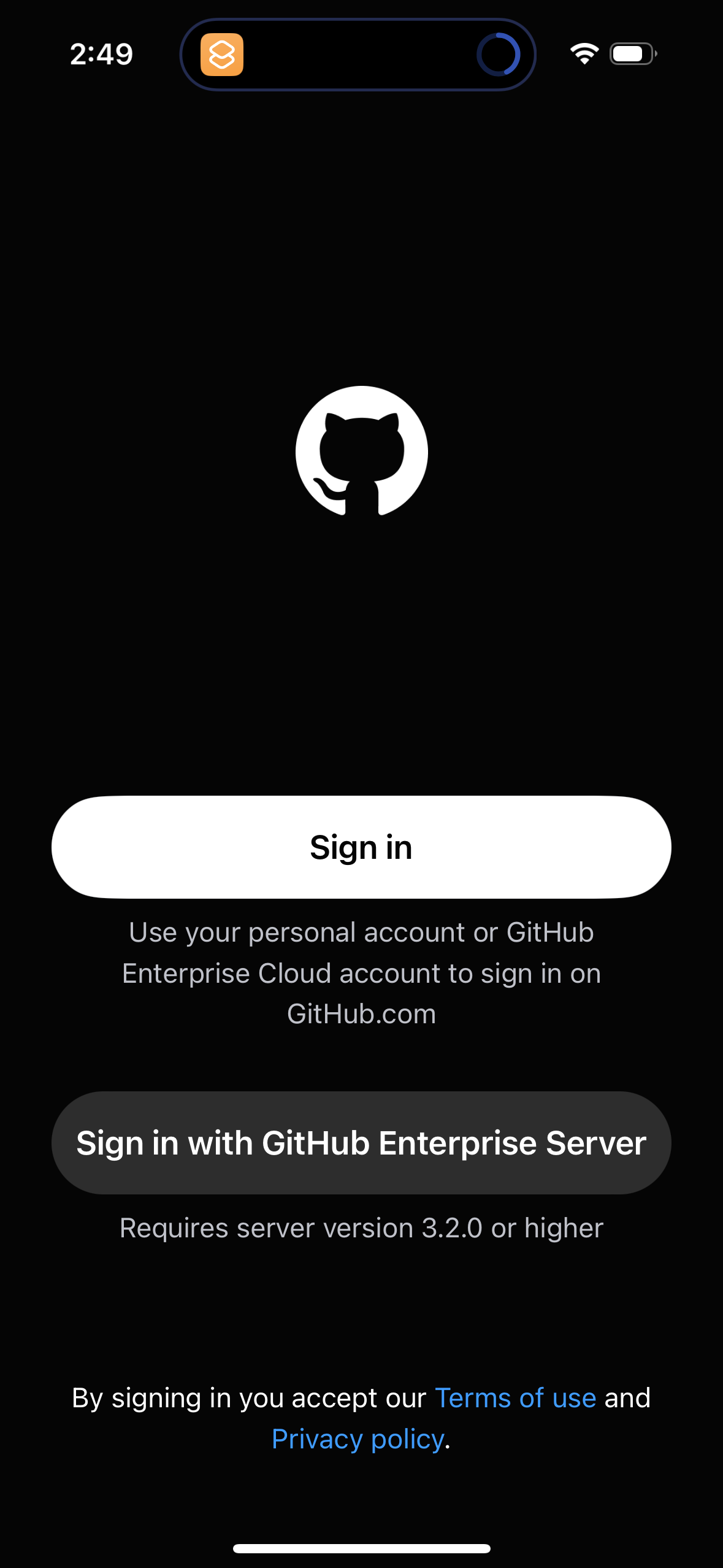The image size is (723, 1568).
Task: Tap the Dynamic Island capsule
Action: point(358,55)
